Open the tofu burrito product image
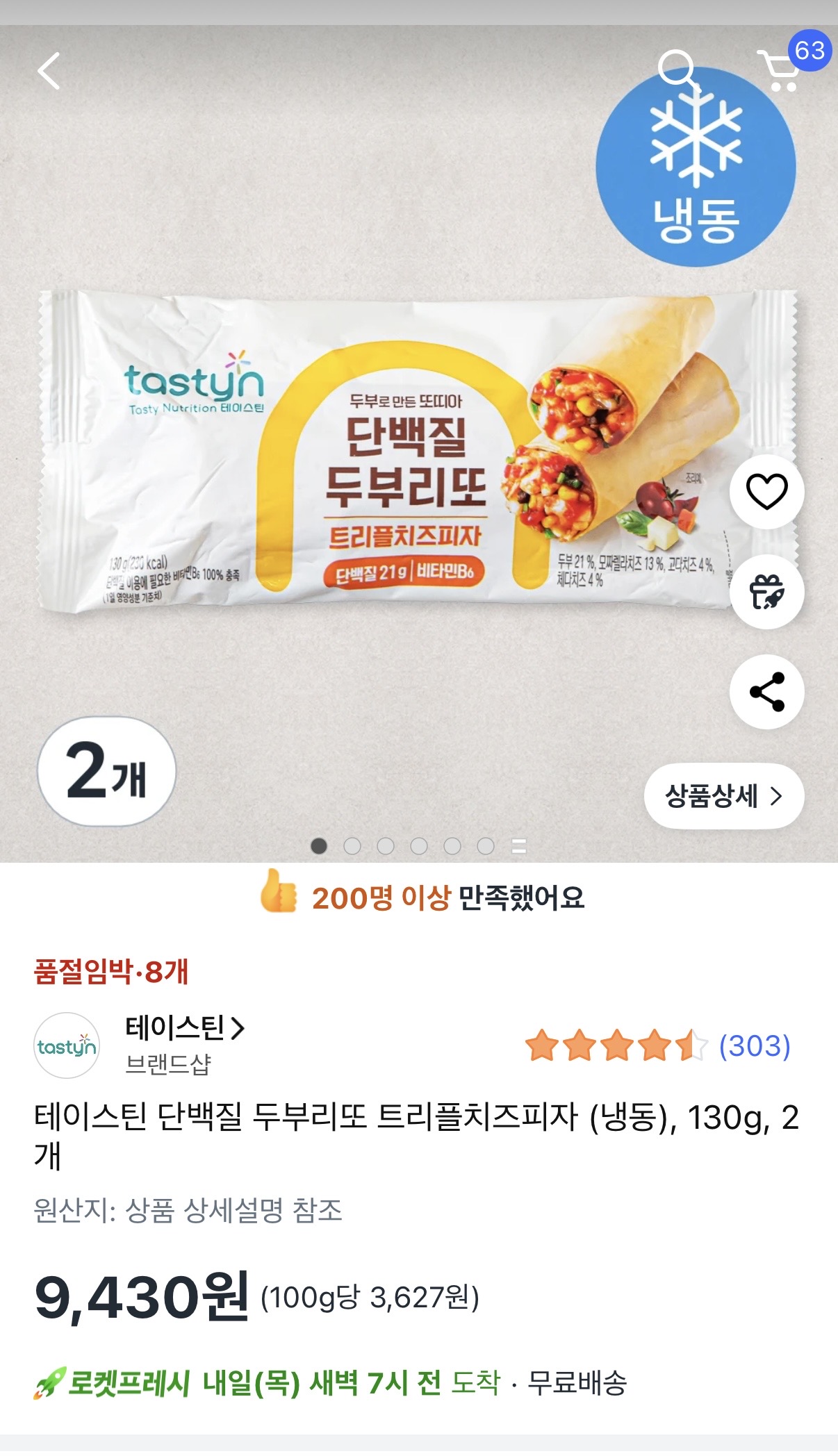This screenshot has width=838, height=1456. 417,452
